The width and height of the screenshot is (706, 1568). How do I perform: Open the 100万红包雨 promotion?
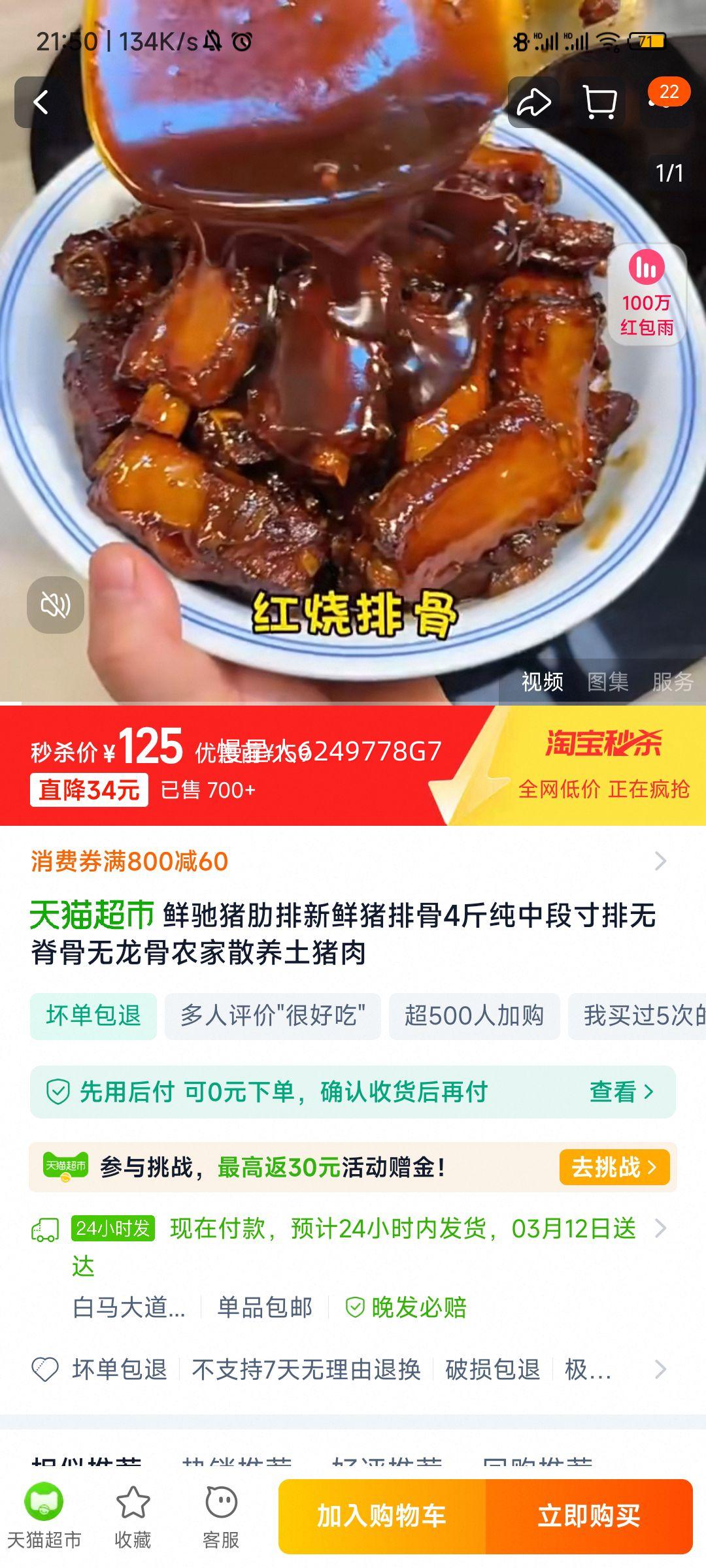647,295
